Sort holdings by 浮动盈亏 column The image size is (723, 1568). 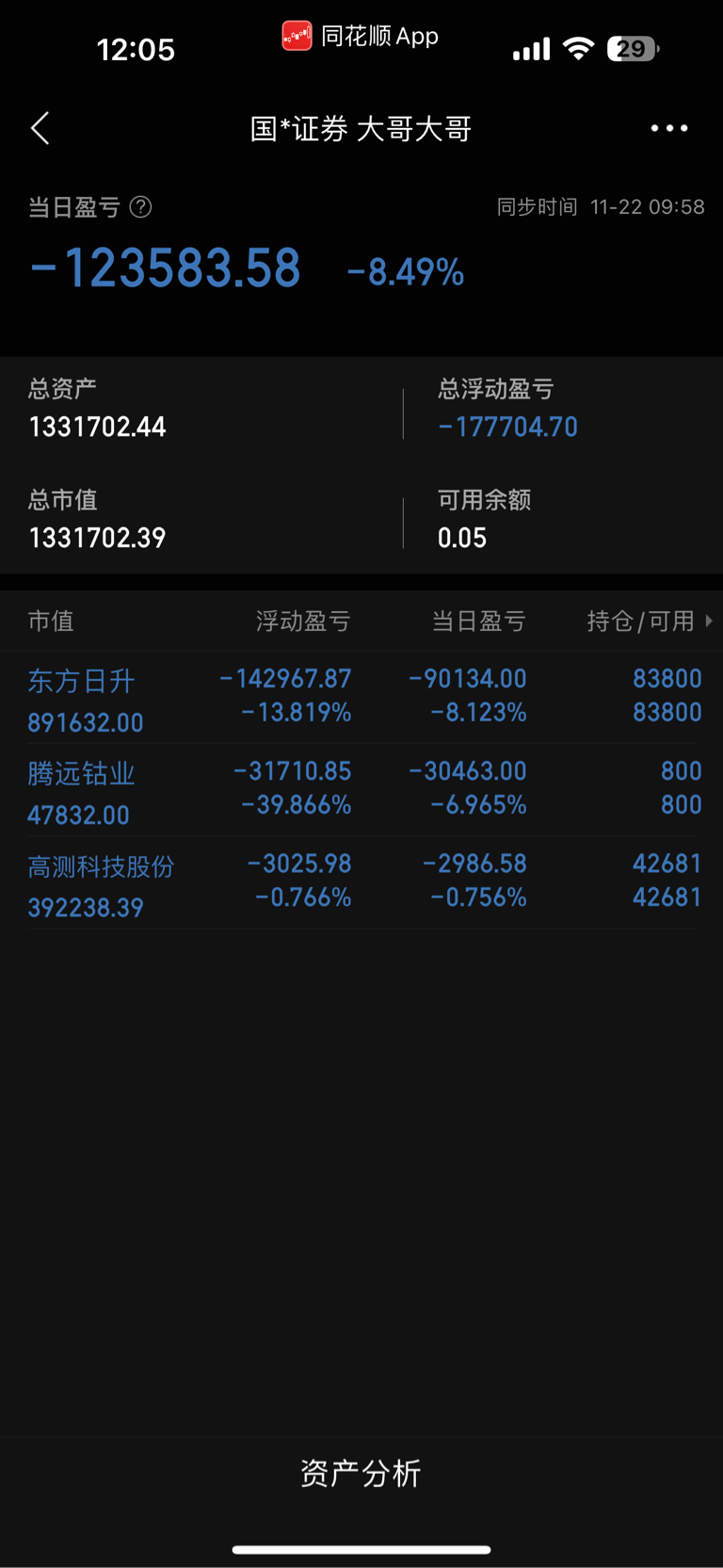click(303, 622)
